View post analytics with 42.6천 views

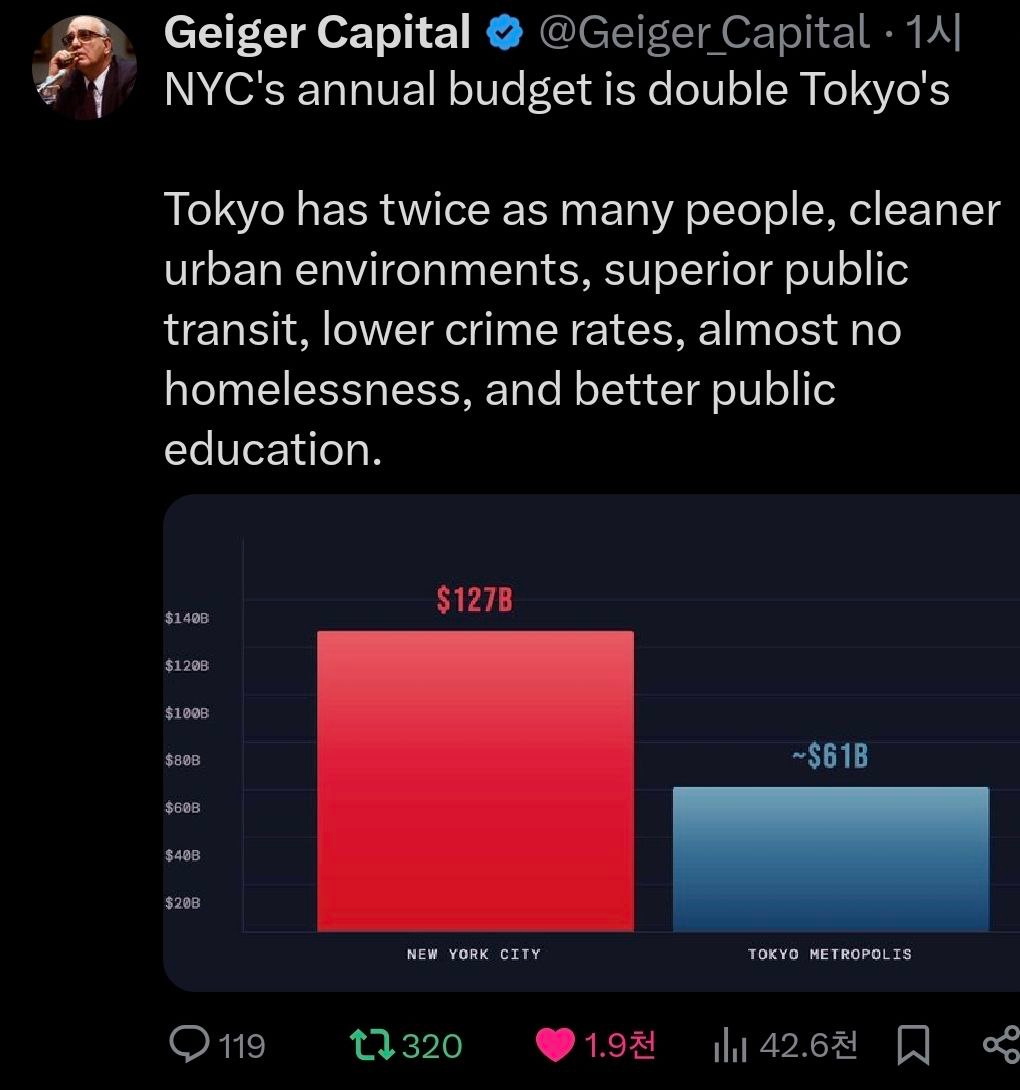[731, 1045]
